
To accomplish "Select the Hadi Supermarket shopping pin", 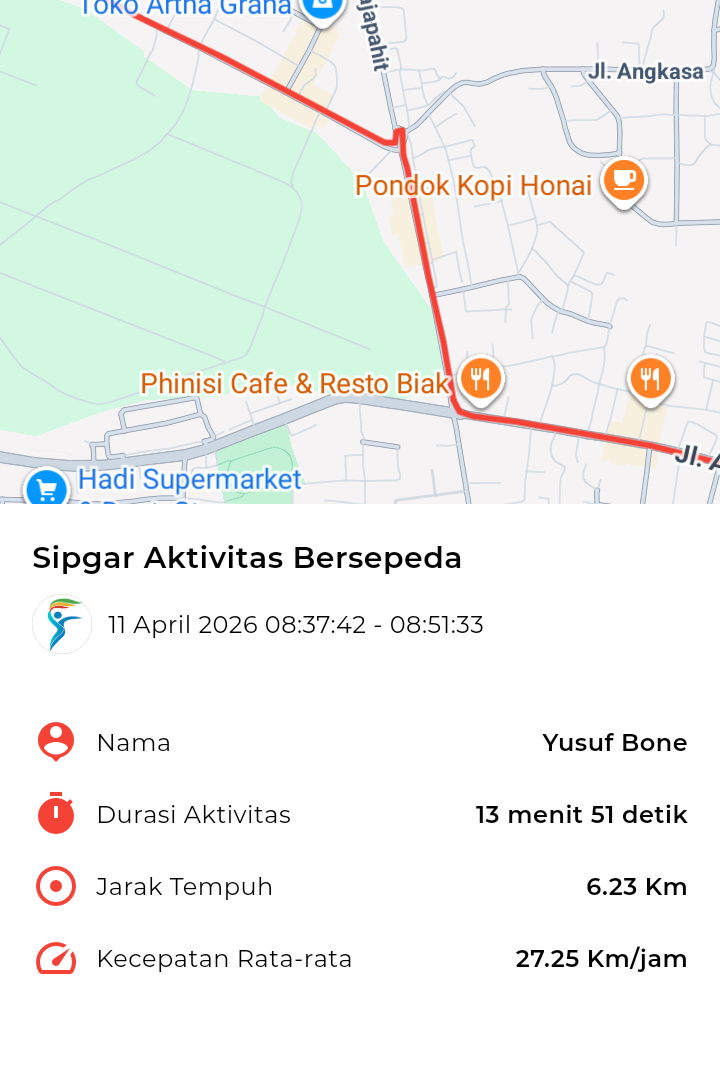I will coord(46,489).
